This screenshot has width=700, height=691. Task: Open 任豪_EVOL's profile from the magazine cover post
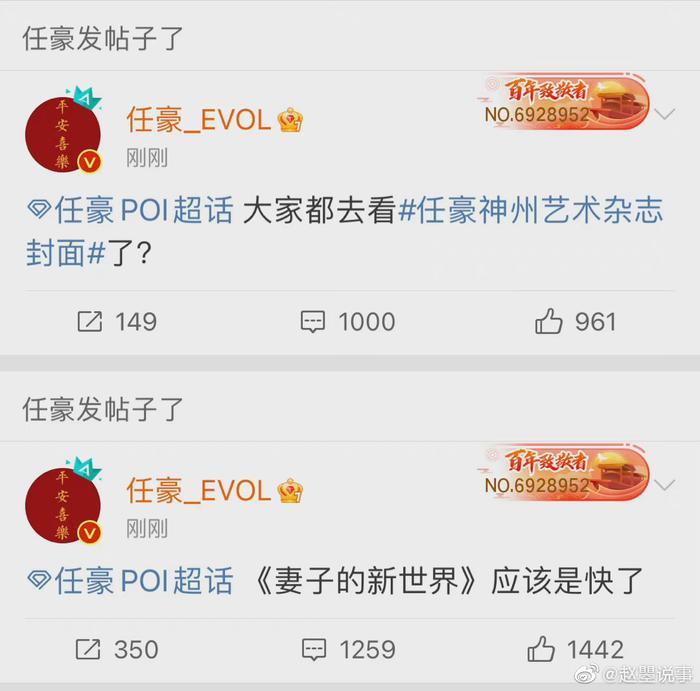(x=198, y=121)
